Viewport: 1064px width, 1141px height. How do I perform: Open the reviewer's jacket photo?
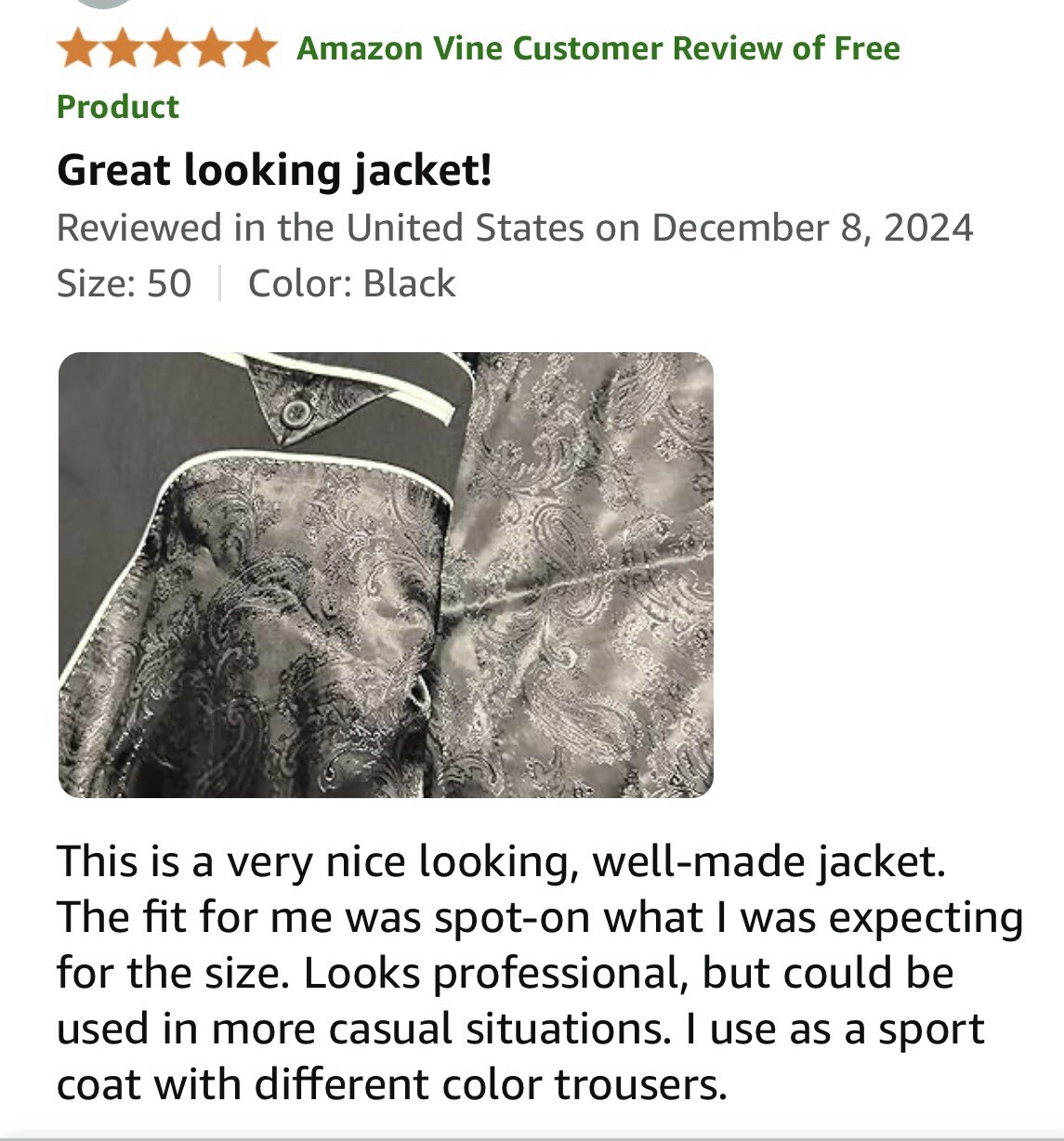[386, 574]
